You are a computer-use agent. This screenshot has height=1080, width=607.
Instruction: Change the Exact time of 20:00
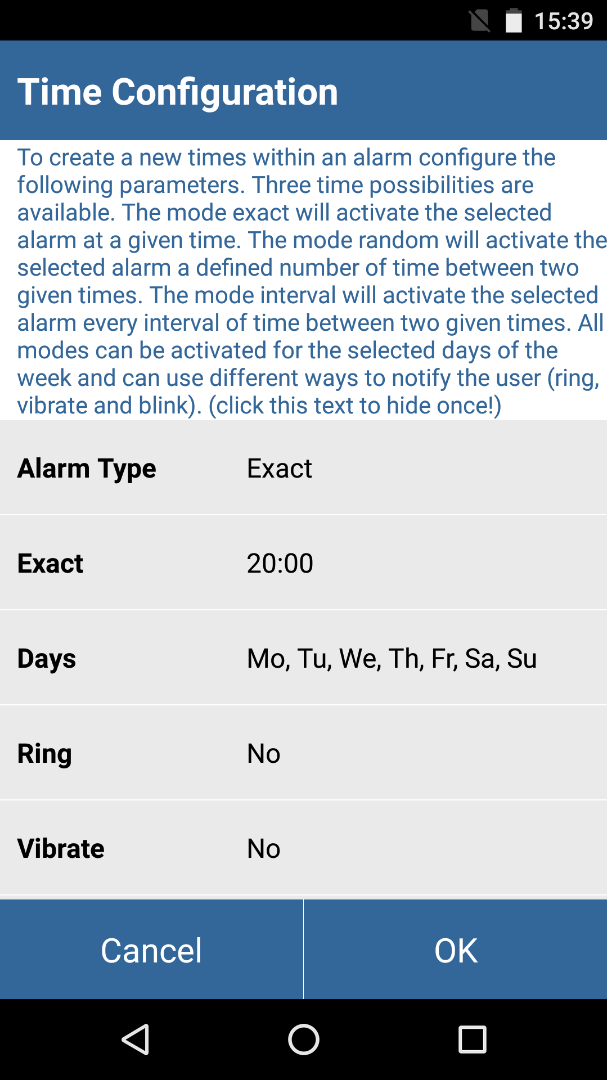[x=303, y=563]
